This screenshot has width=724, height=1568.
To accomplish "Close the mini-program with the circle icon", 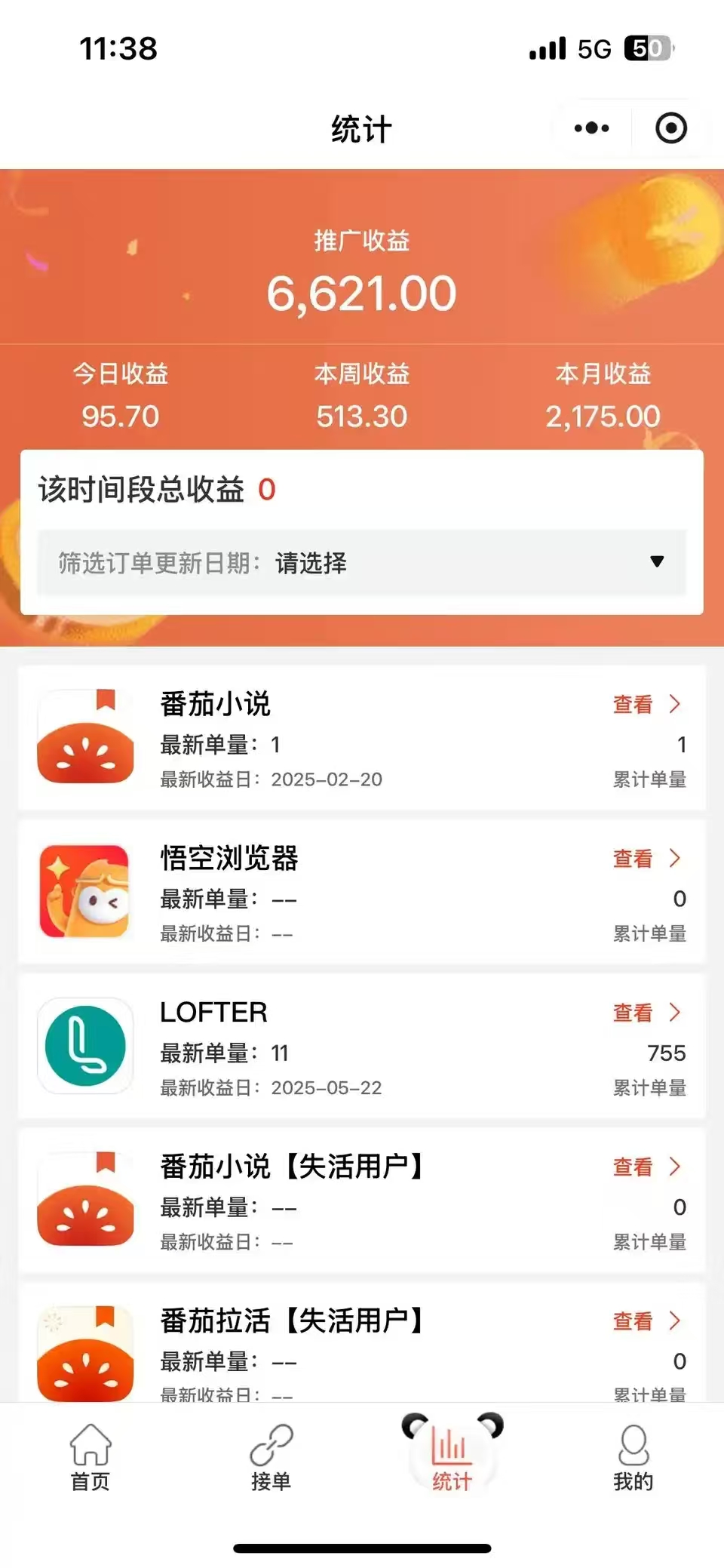I will coord(670,128).
